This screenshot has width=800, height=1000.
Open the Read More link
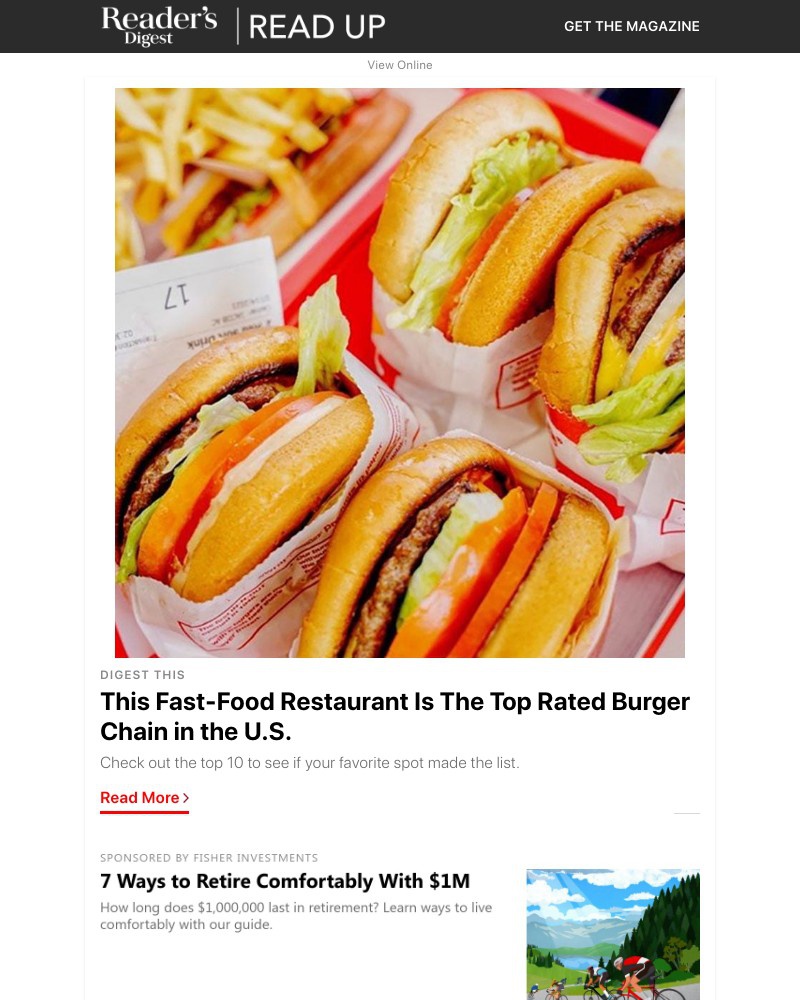[140, 797]
